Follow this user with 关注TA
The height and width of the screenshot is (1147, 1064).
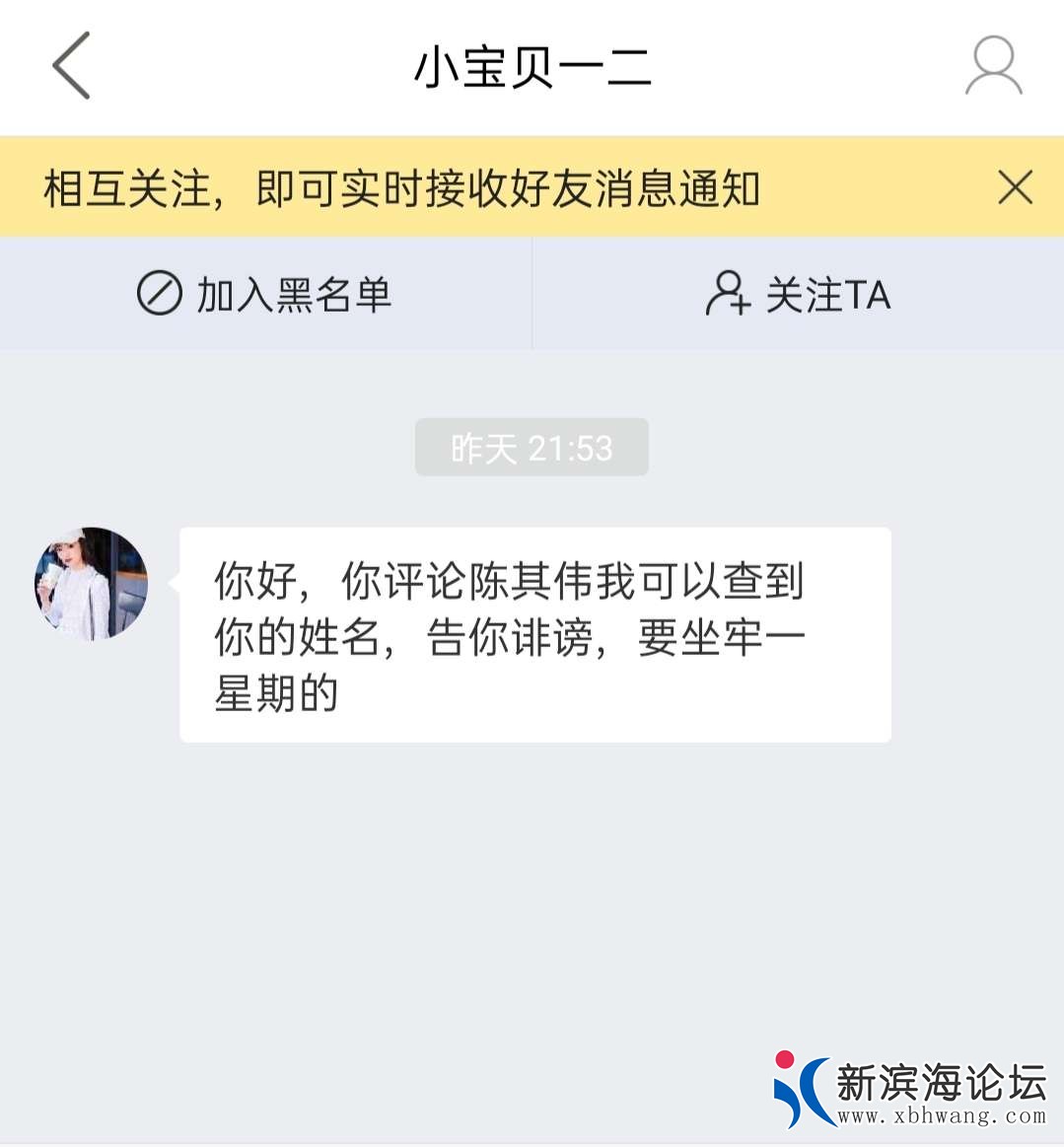[798, 294]
